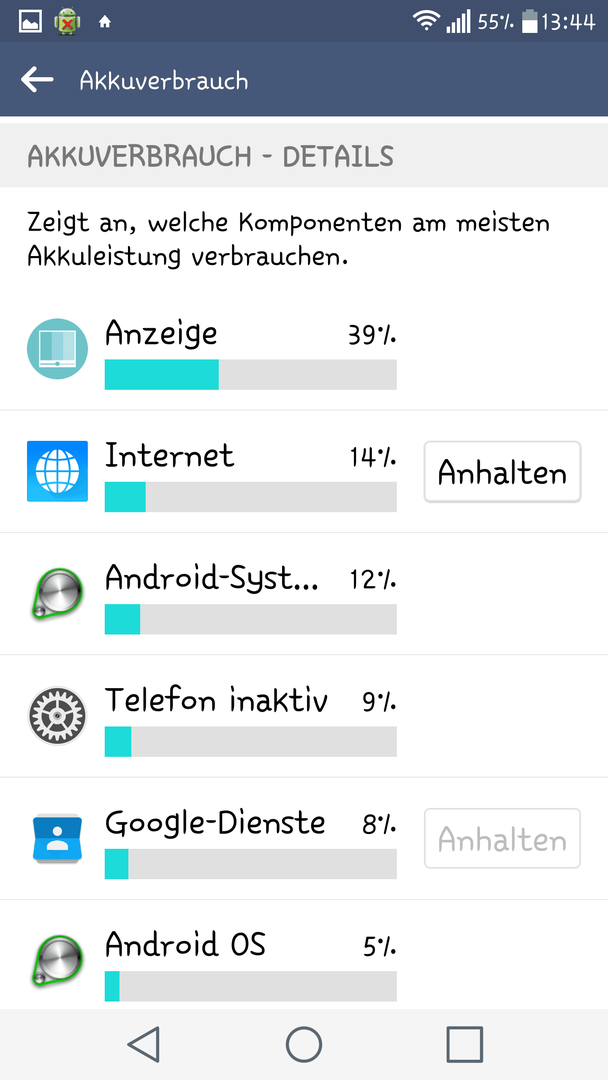Go back from Akkuverbrauch screen

tap(37, 80)
